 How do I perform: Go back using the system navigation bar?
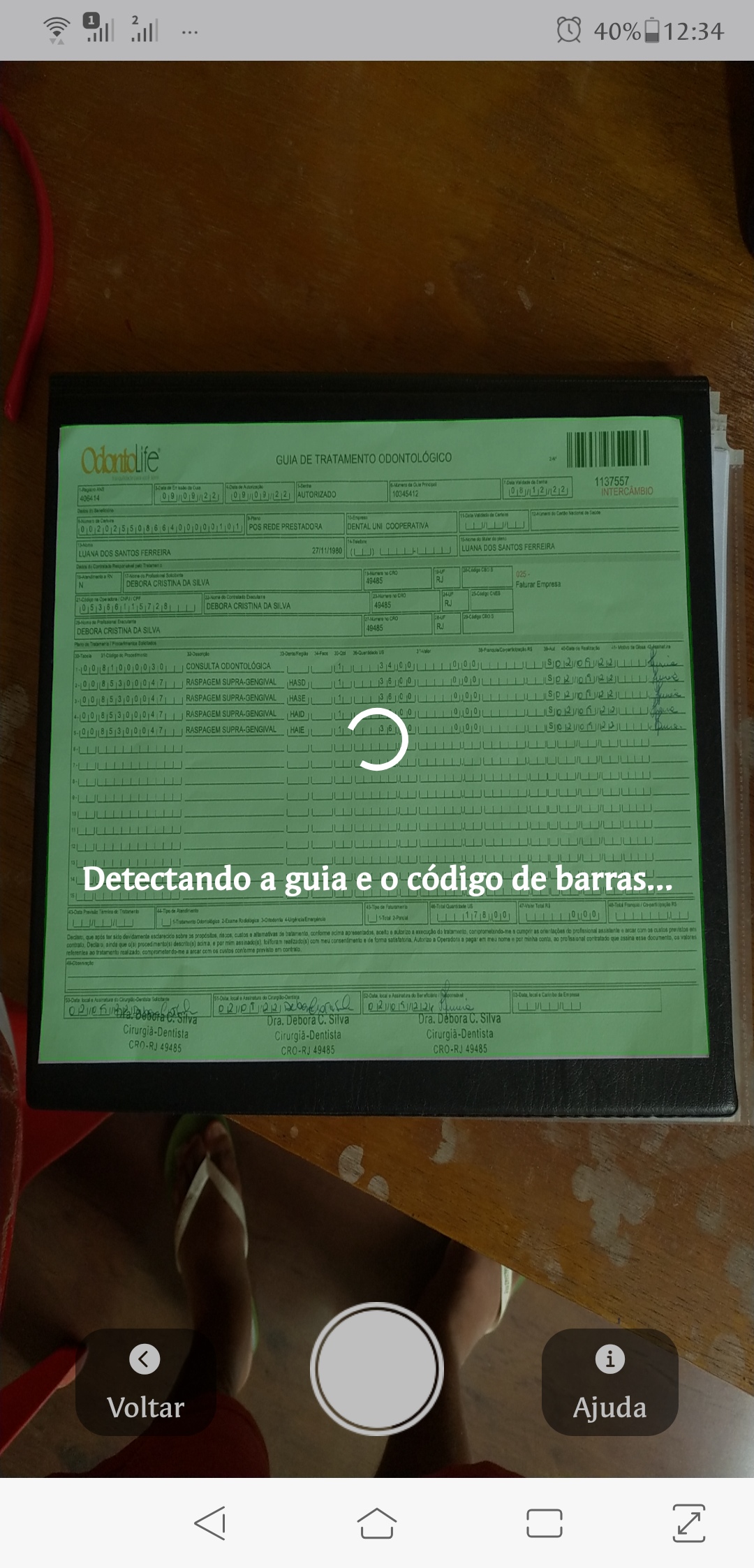pos(210,1523)
